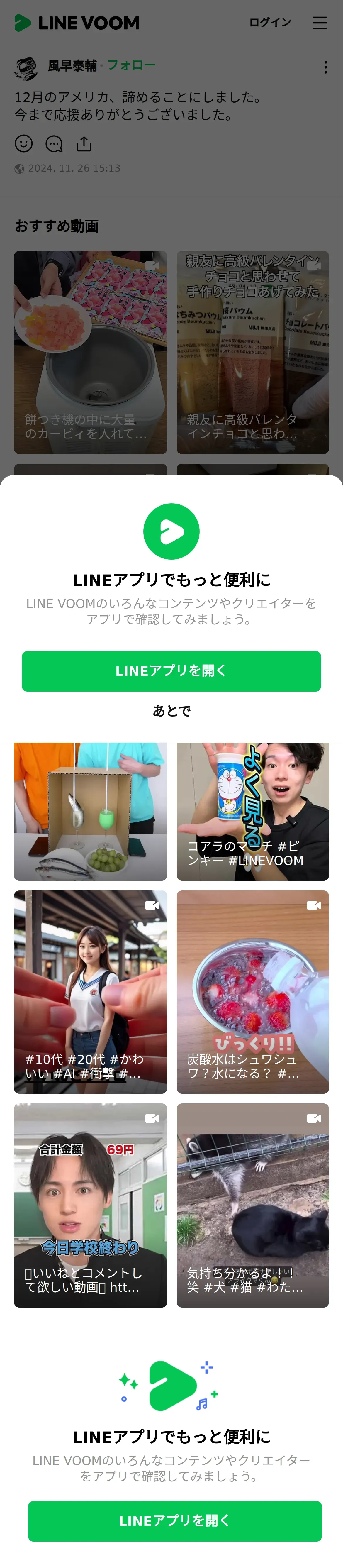Share the post
Viewport: 343px width, 1568px height.
(x=84, y=144)
